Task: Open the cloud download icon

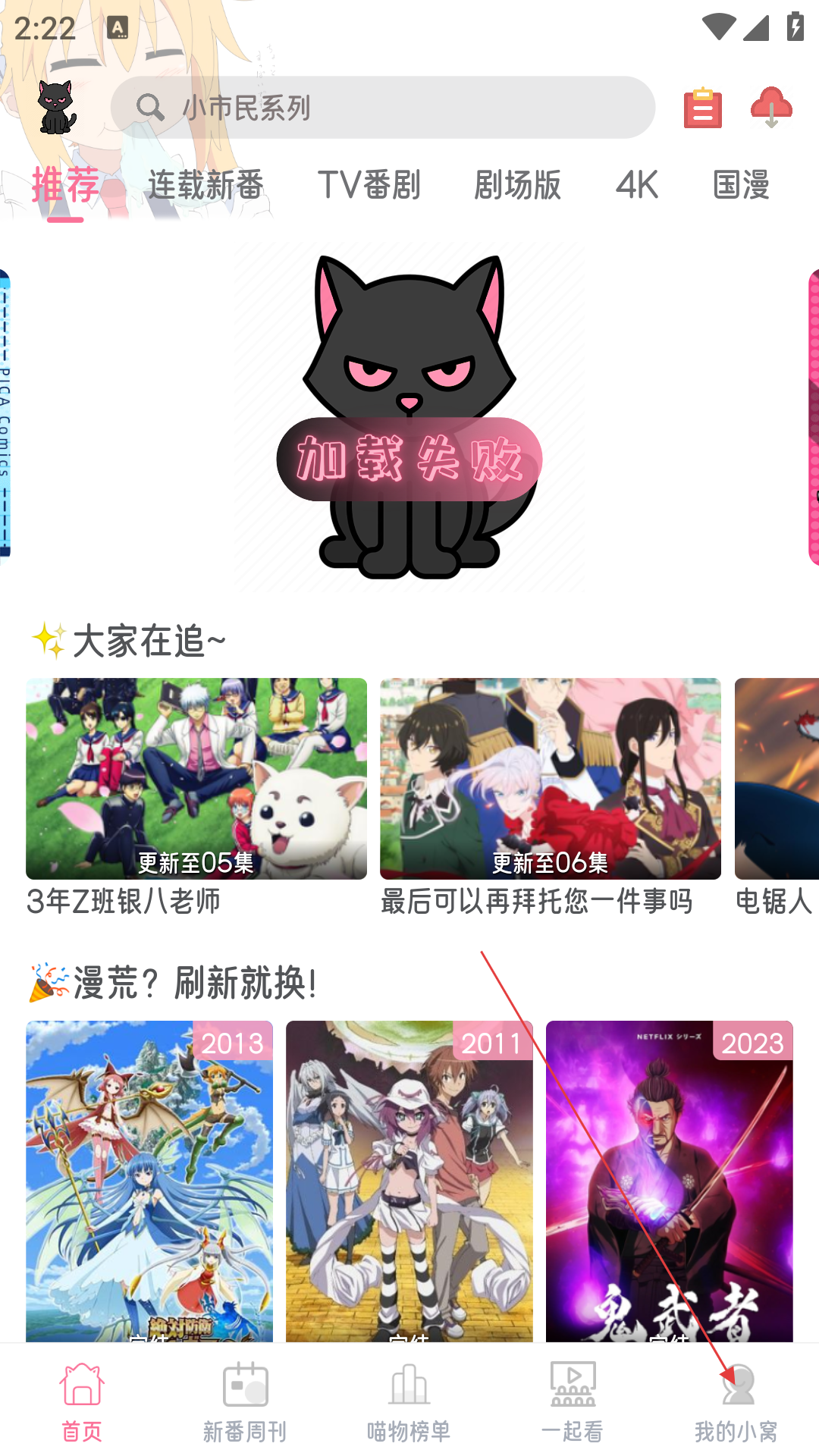Action: 771,107
